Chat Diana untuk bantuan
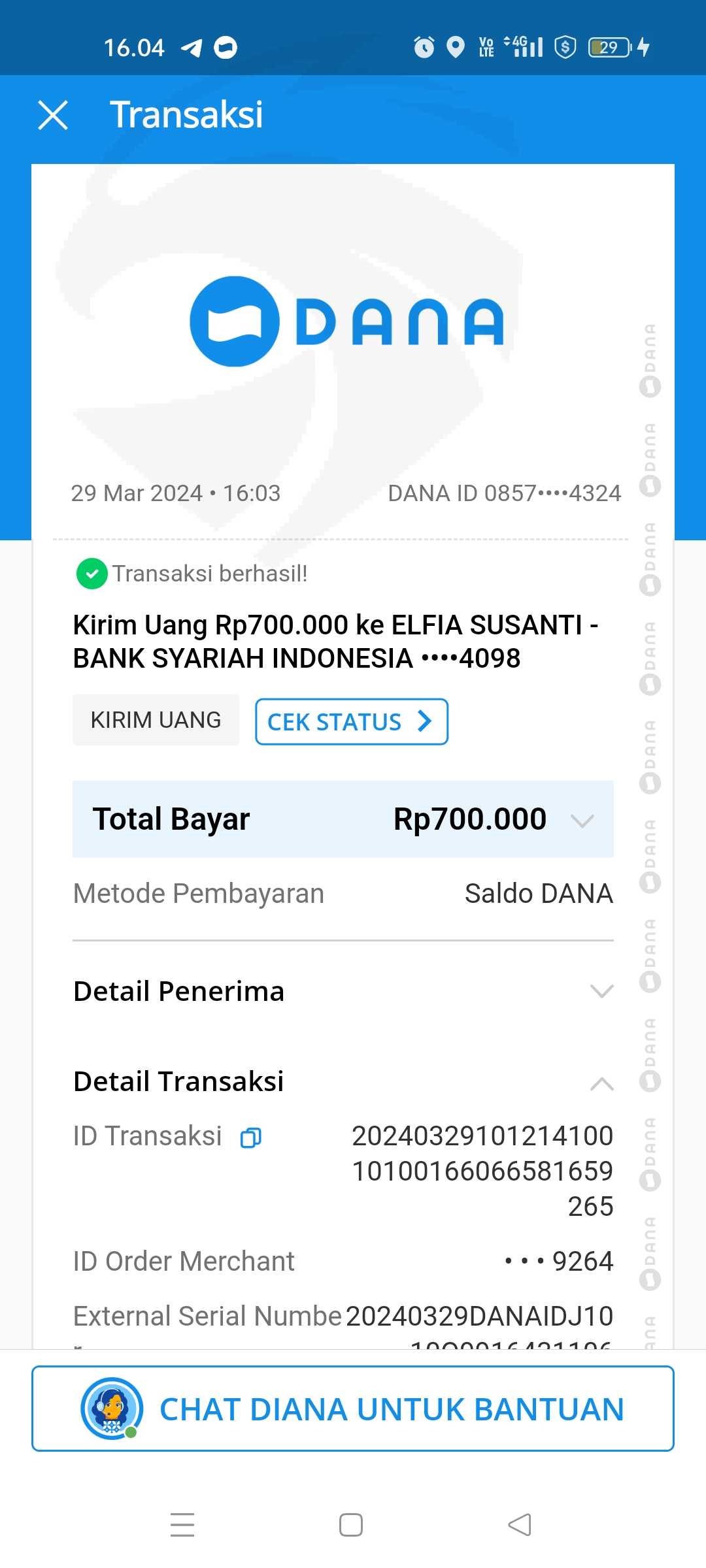Image resolution: width=706 pixels, height=1568 pixels. tap(353, 1408)
